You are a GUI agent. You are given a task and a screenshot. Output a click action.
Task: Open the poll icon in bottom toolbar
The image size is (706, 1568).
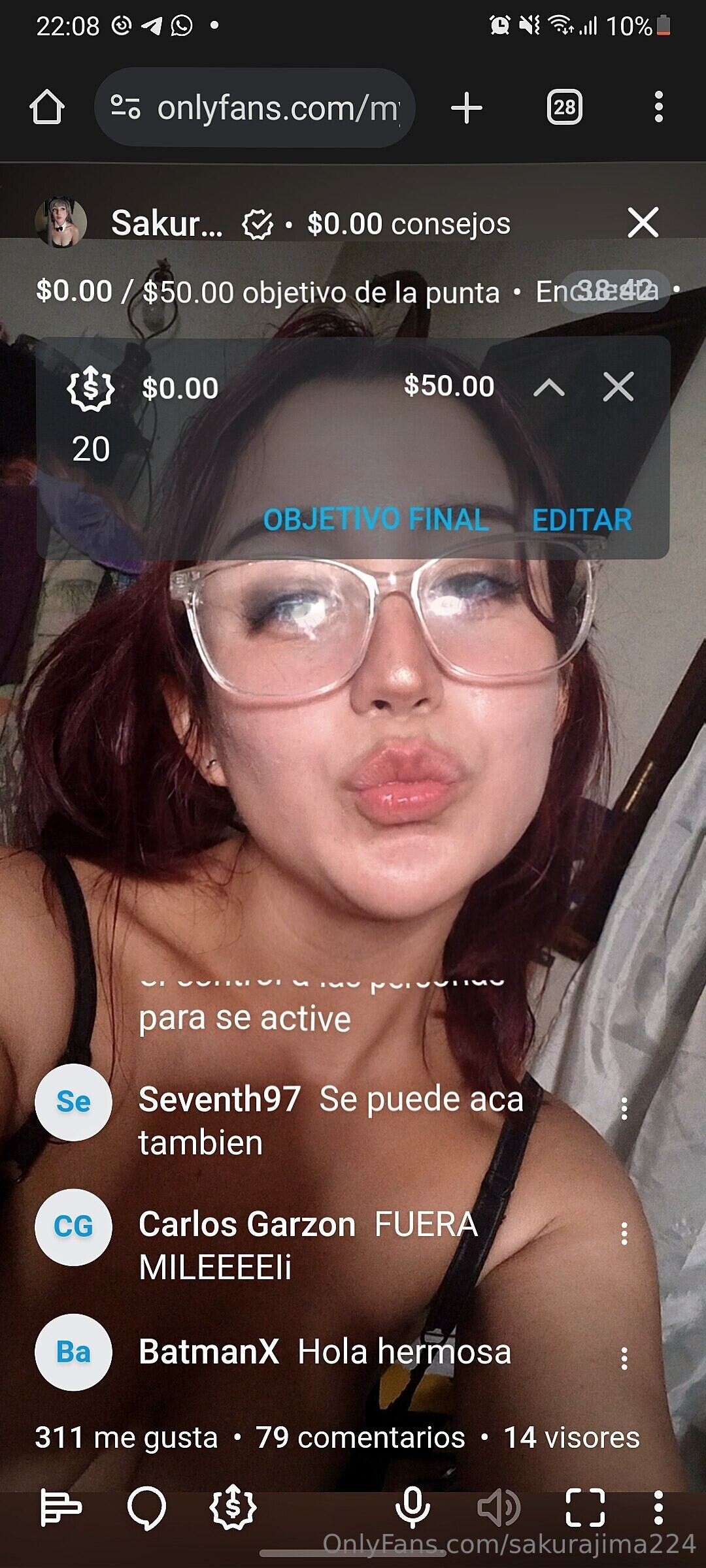[60, 1507]
